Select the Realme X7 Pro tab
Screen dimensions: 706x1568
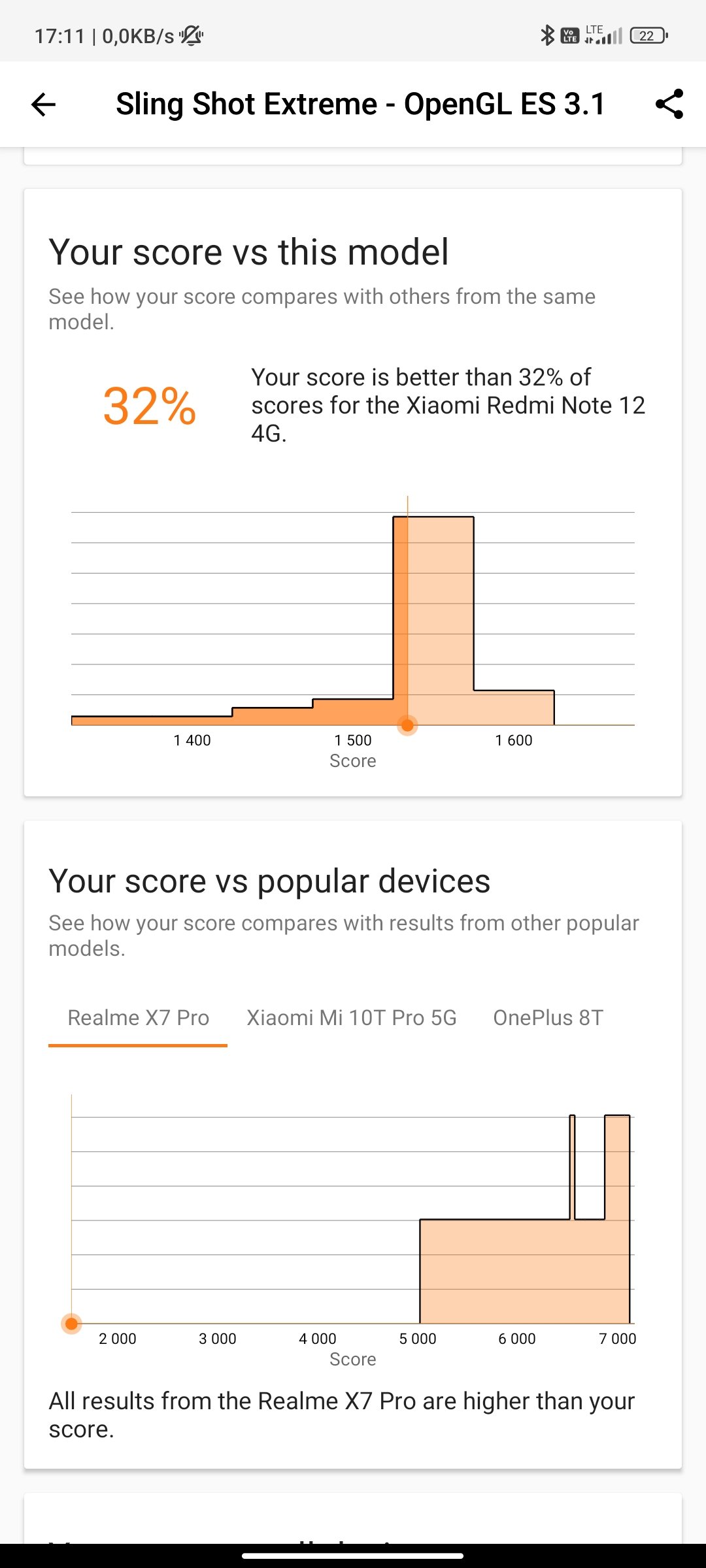(138, 1018)
